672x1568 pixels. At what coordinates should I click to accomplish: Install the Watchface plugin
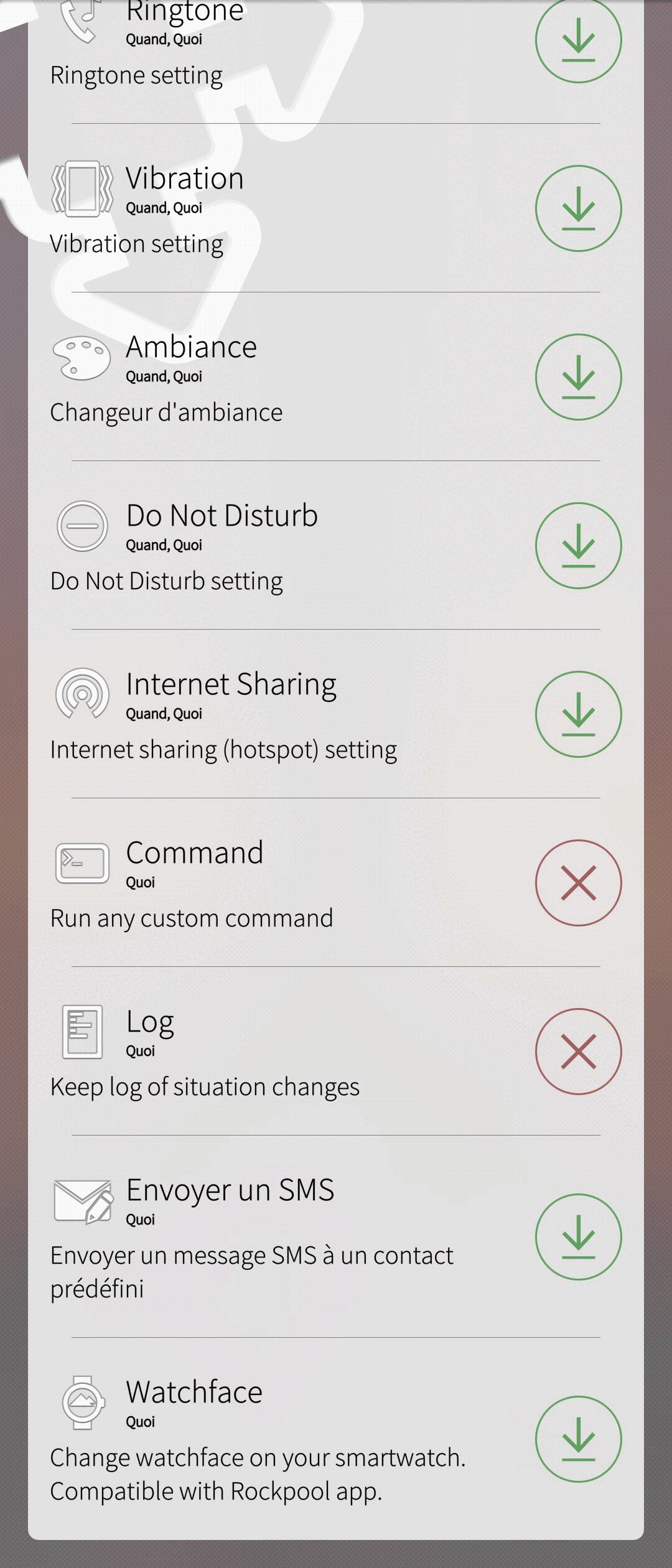pyautogui.click(x=578, y=1439)
